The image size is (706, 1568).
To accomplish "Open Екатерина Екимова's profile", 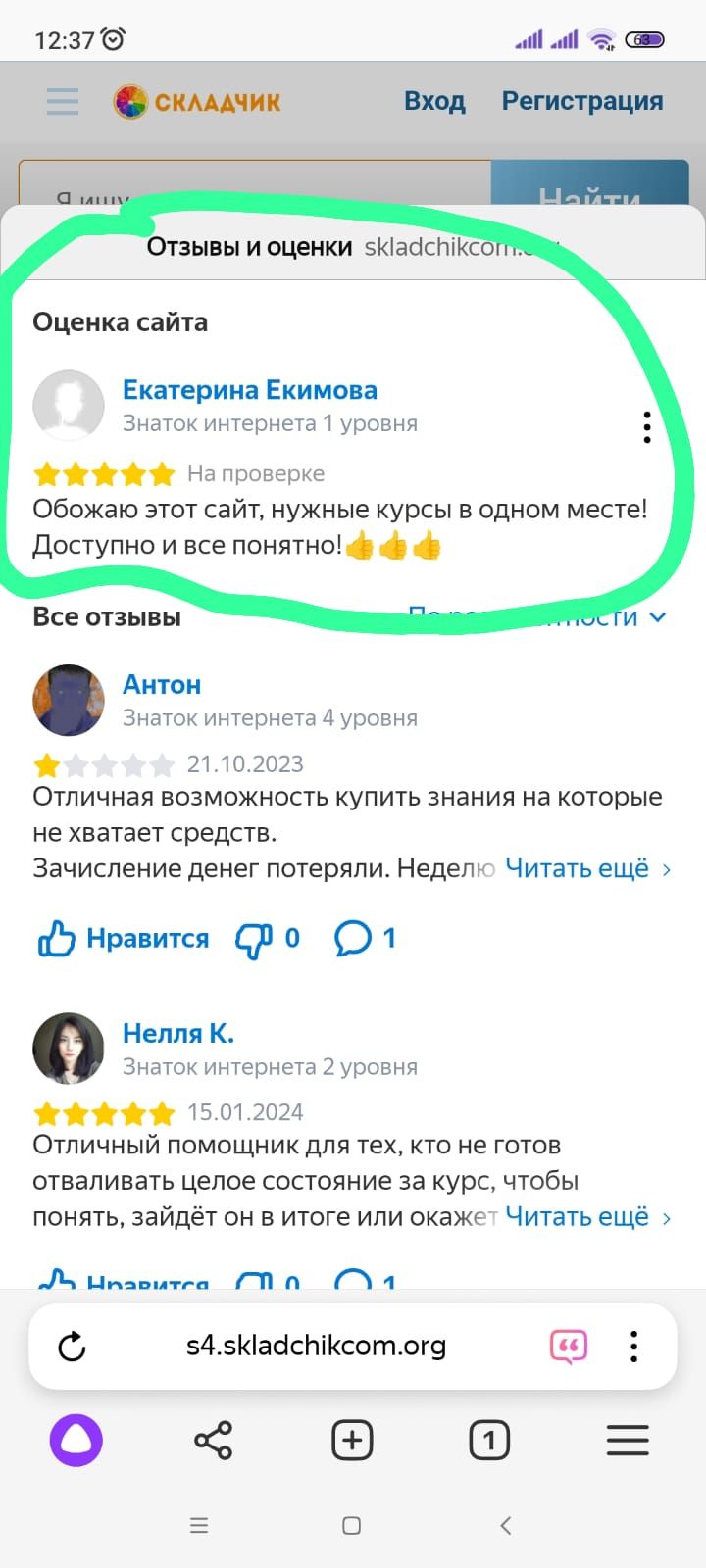I will click(x=249, y=390).
